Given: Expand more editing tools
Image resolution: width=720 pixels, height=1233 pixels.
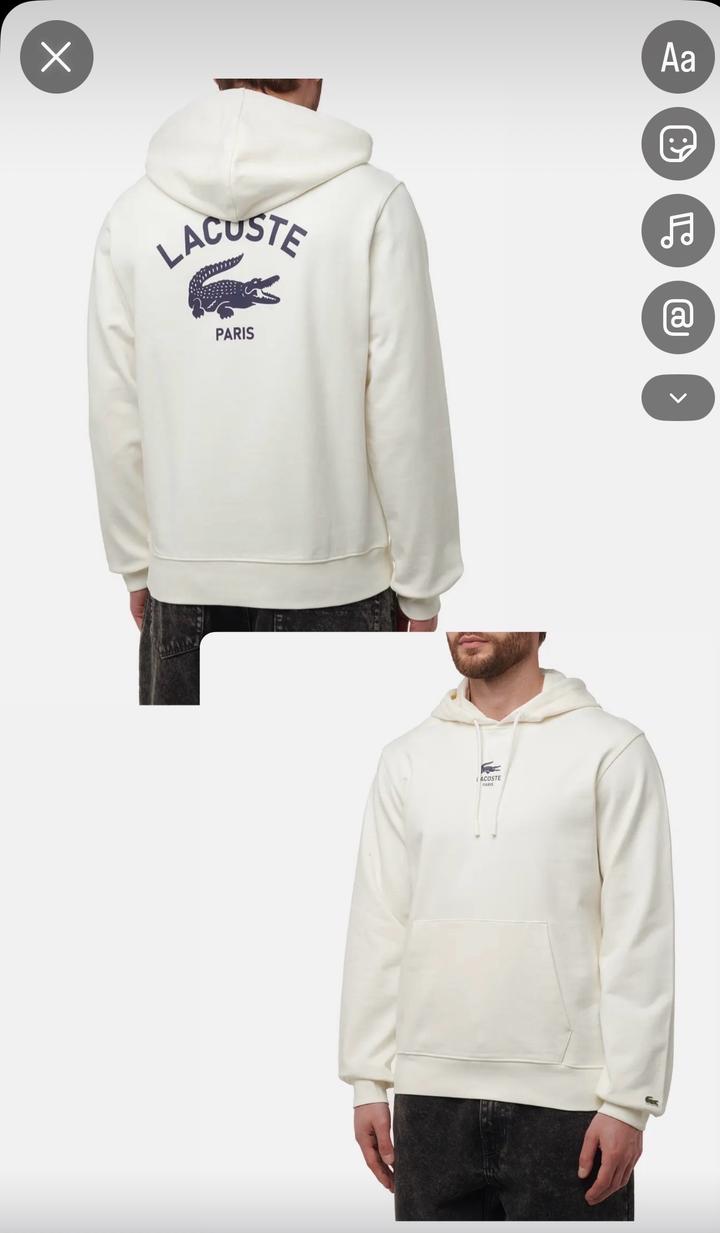Looking at the screenshot, I should 677,397.
